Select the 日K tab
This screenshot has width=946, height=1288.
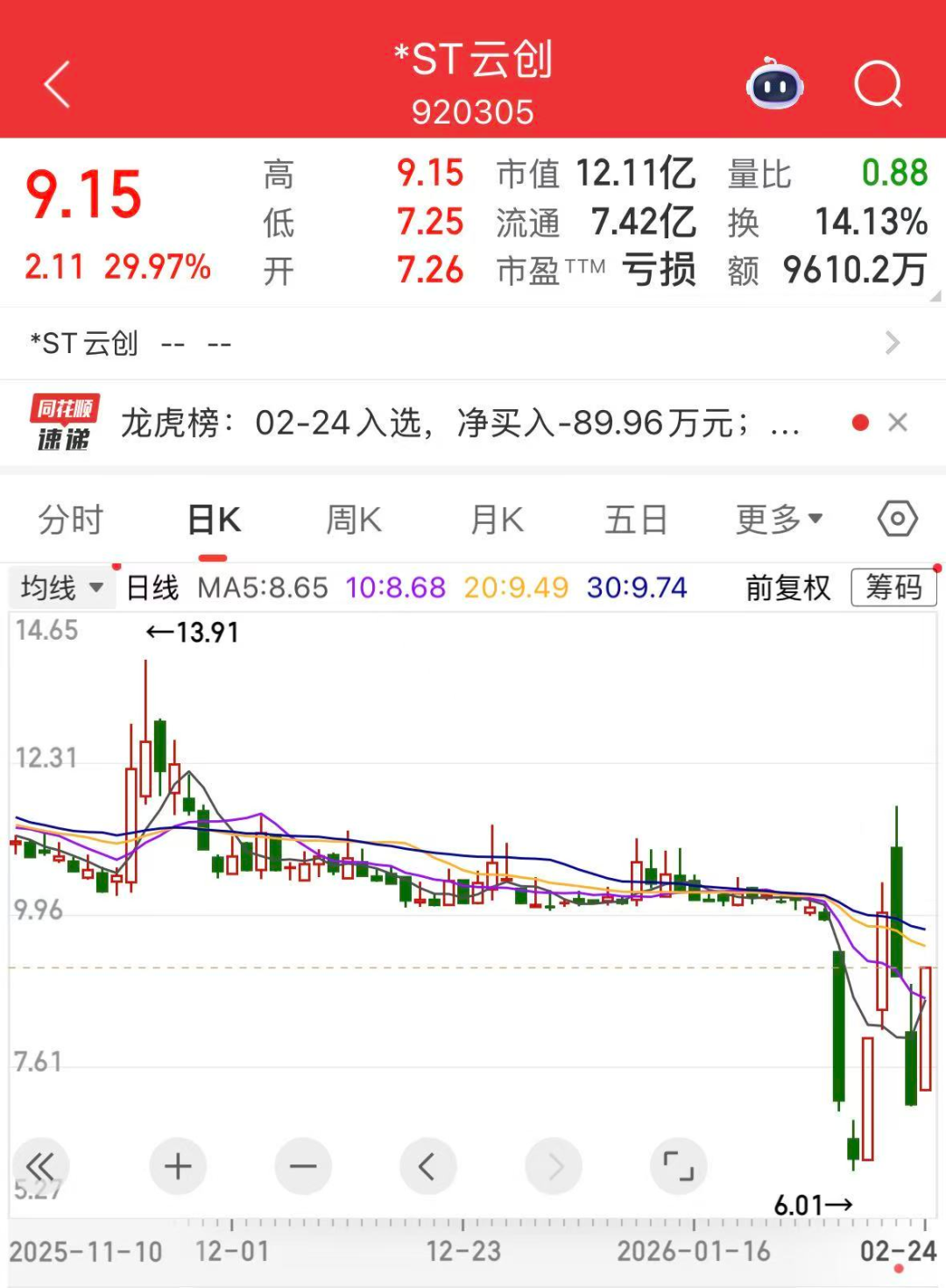tap(214, 520)
